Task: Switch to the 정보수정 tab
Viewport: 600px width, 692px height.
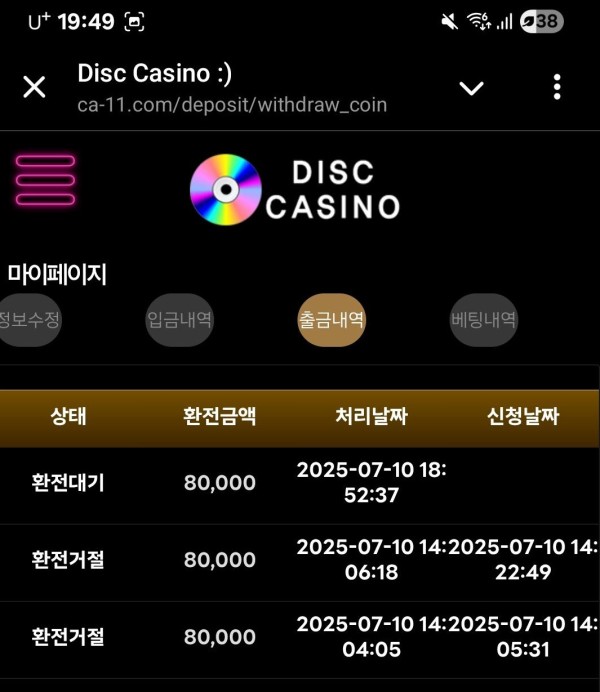Action: (28, 321)
